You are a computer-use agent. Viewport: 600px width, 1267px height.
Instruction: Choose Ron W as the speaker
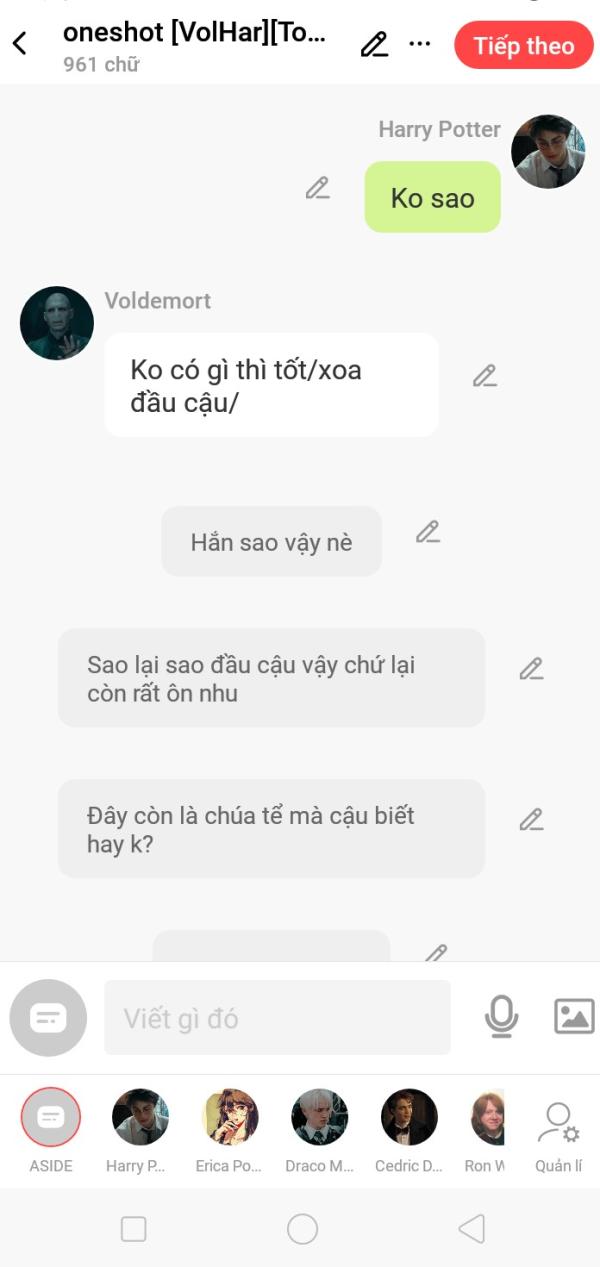pyautogui.click(x=487, y=1118)
